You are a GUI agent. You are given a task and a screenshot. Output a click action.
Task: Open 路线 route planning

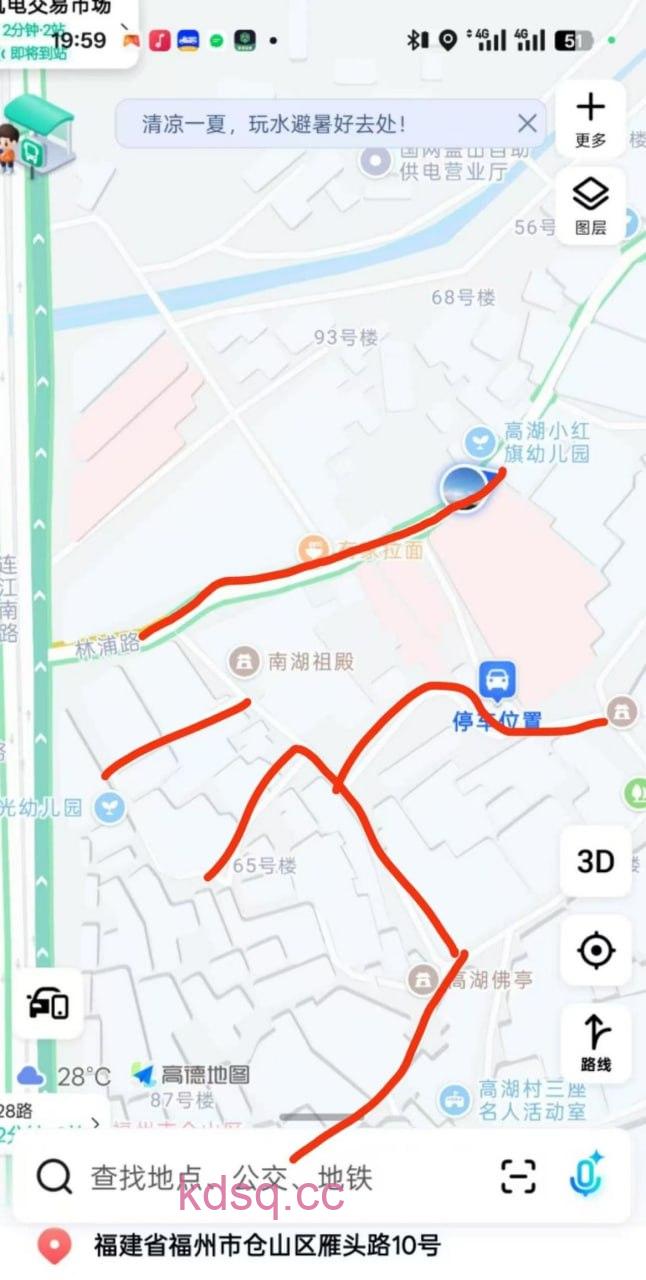[595, 1042]
